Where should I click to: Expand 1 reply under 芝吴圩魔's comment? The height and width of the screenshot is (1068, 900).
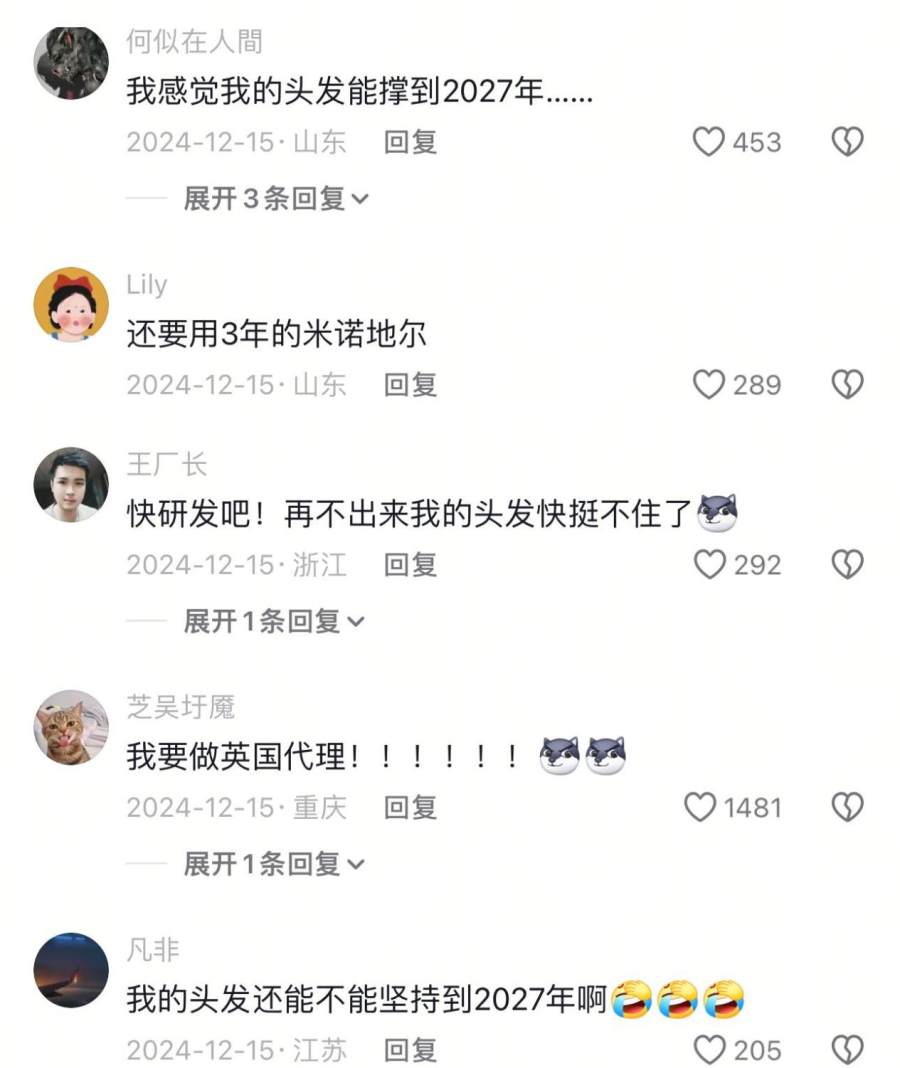(275, 864)
